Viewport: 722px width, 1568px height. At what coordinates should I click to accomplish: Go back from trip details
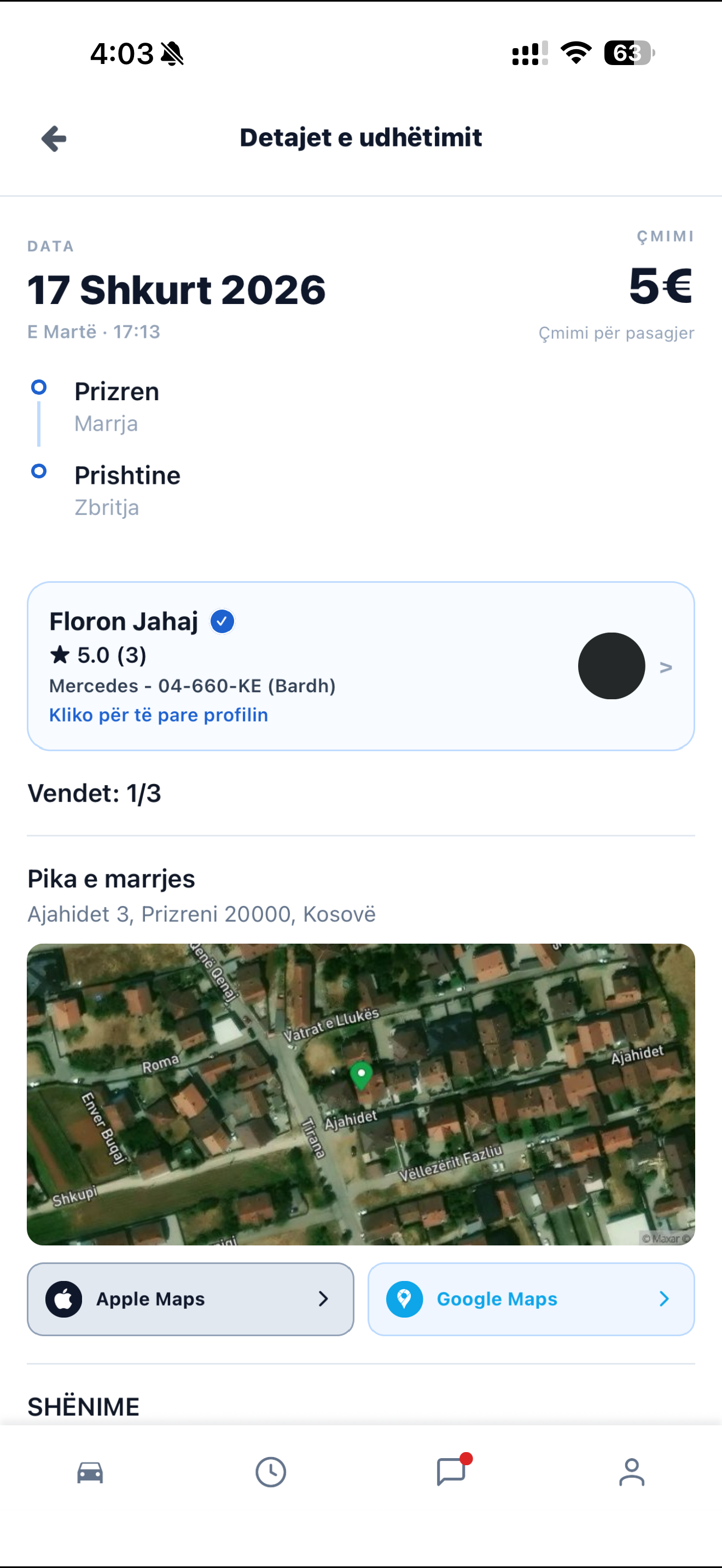[x=54, y=139]
